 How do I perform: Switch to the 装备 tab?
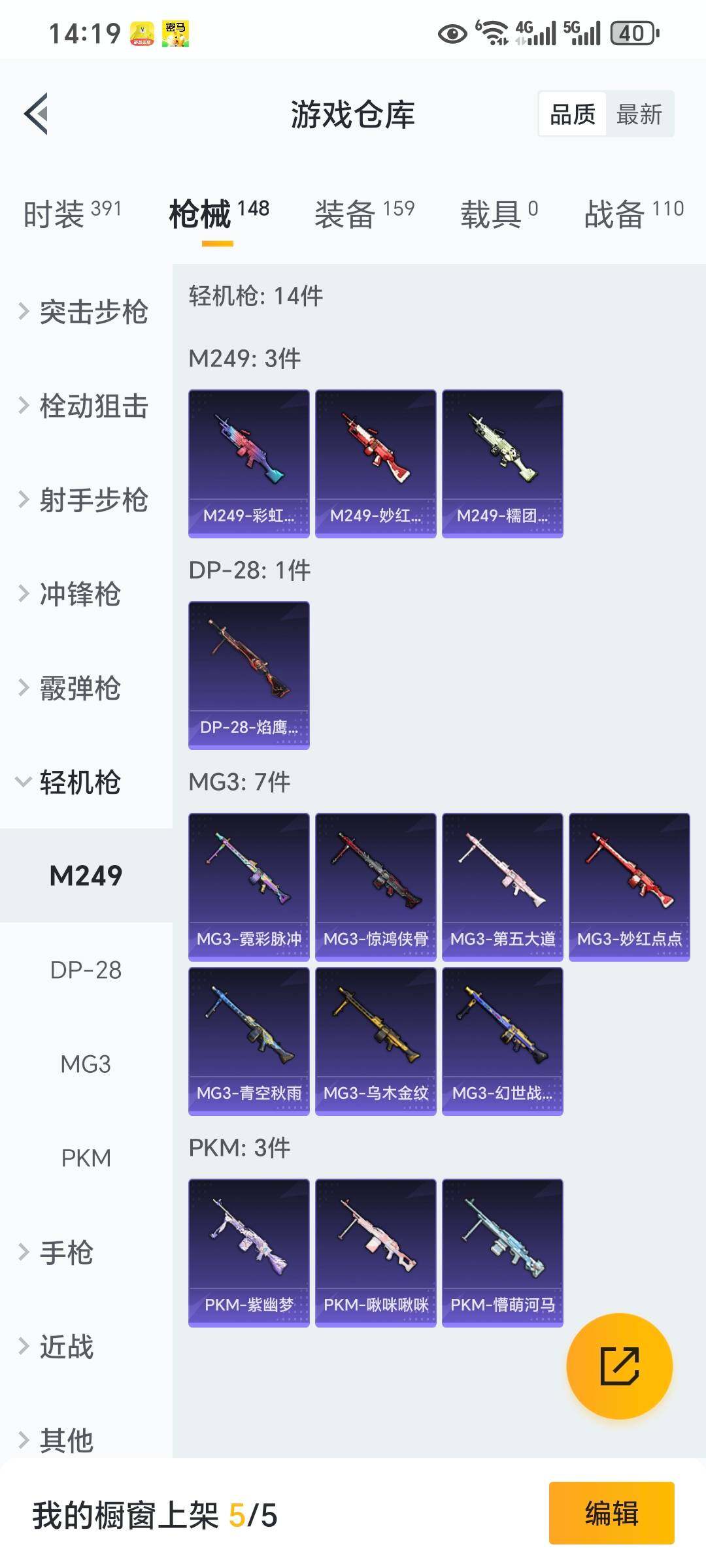pos(364,214)
